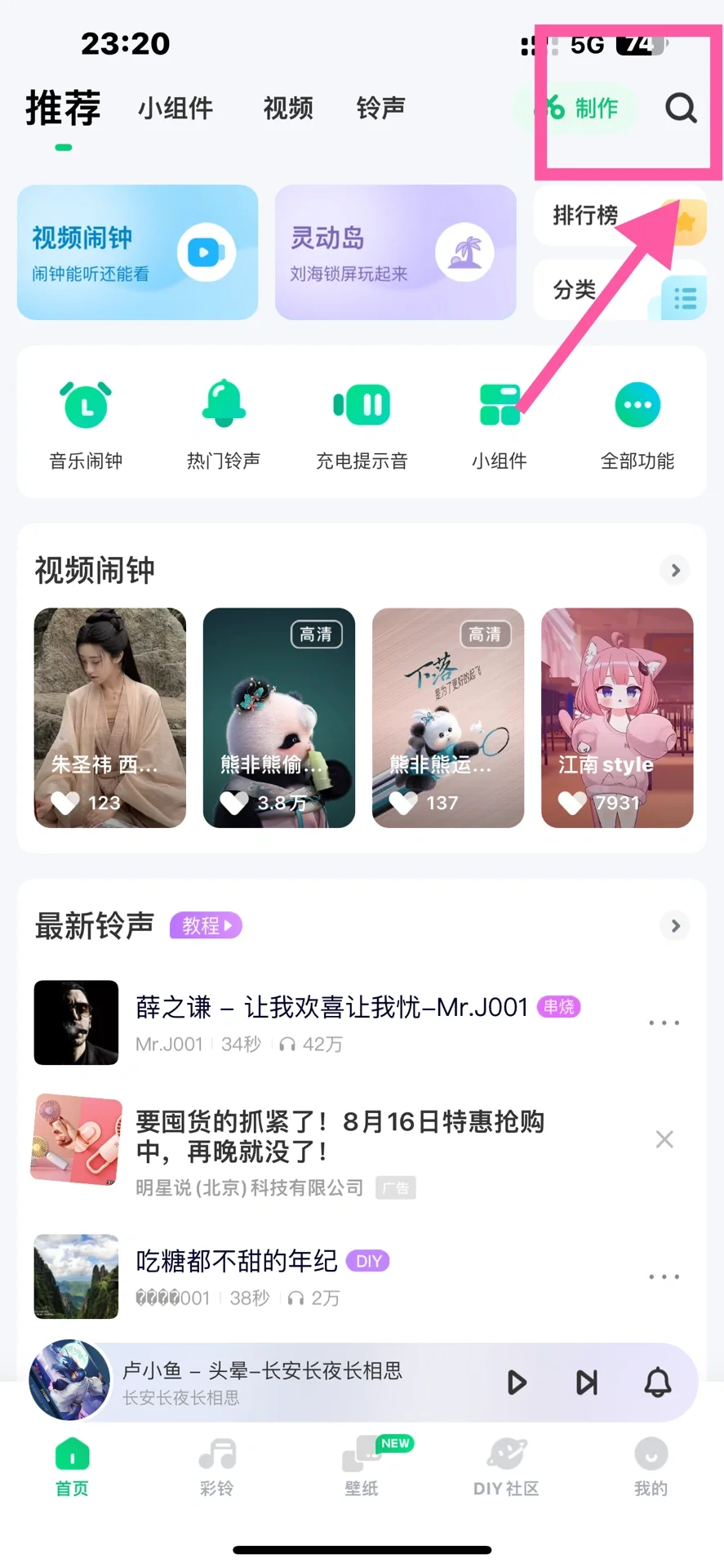This screenshot has height=1568, width=724.
Task: Open 全部功能 via its icon
Action: [x=637, y=404]
